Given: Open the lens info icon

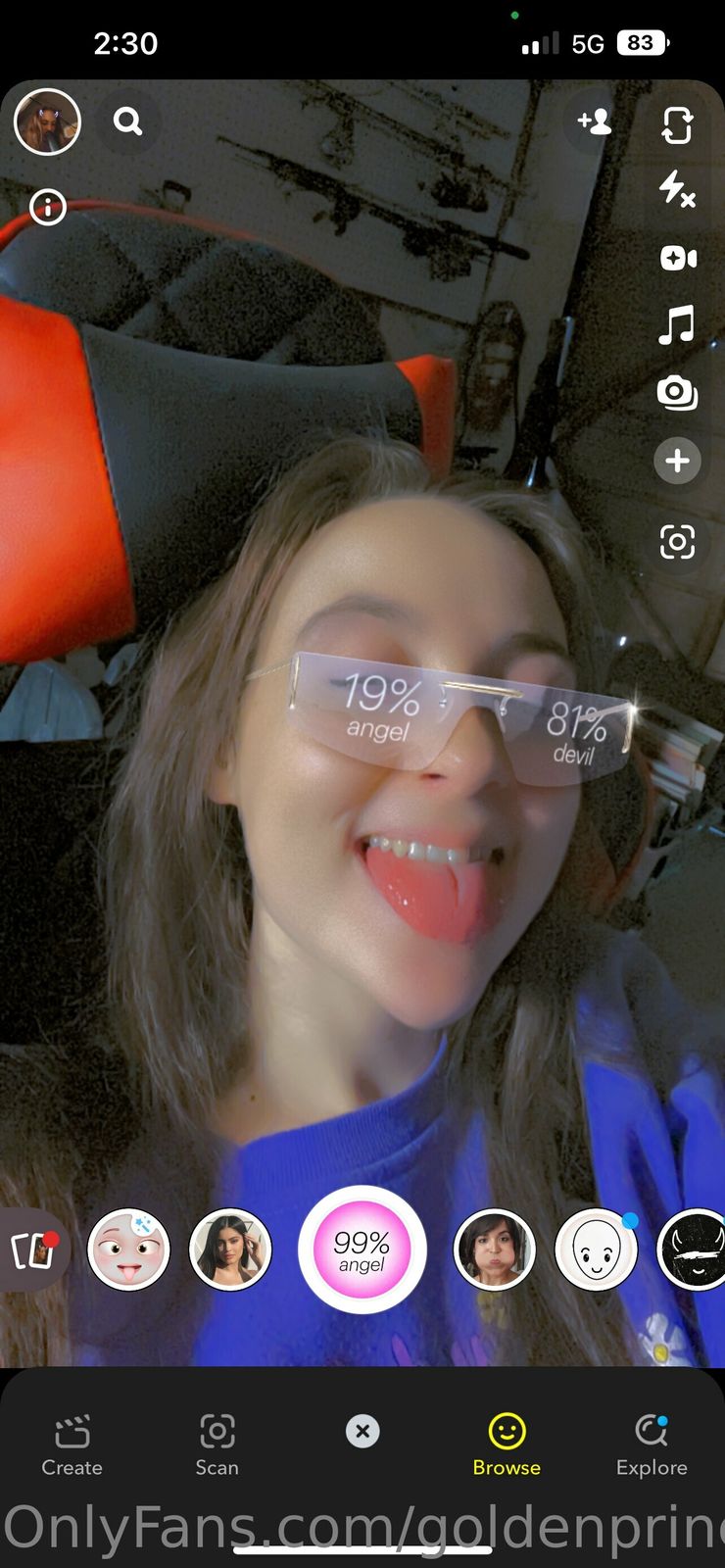Looking at the screenshot, I should click(48, 207).
